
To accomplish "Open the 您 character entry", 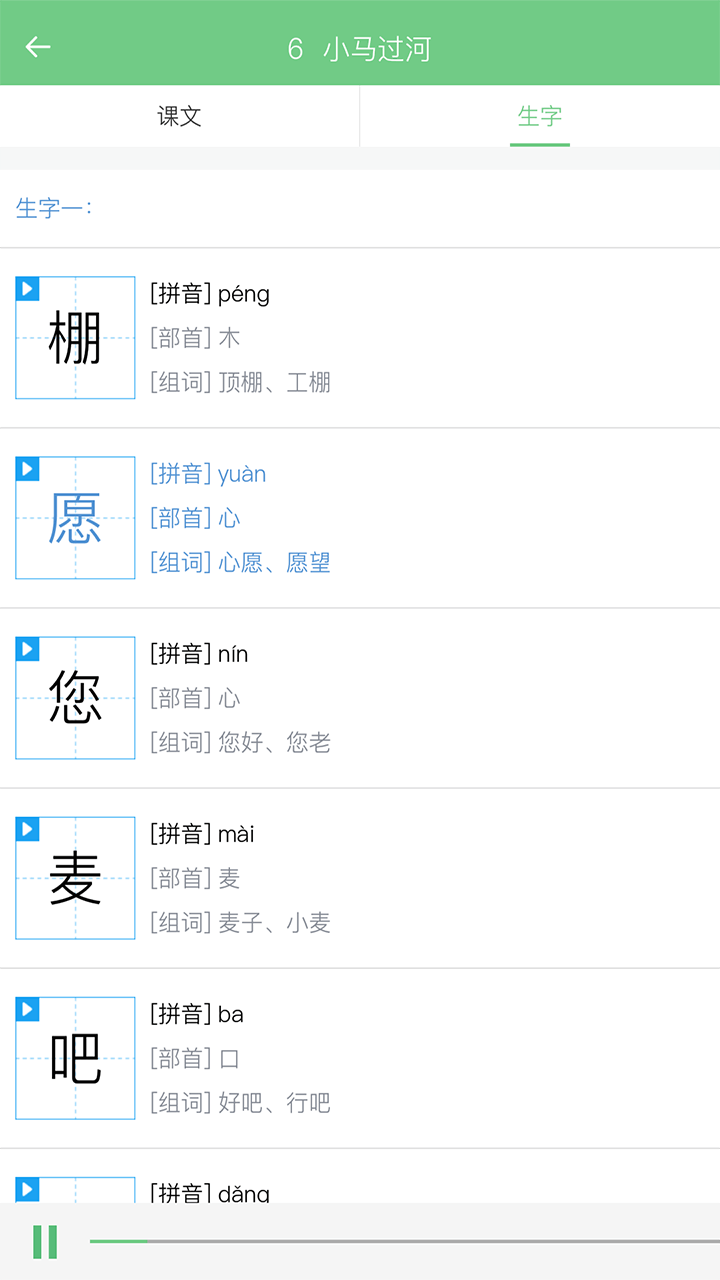I will pyautogui.click(x=360, y=698).
